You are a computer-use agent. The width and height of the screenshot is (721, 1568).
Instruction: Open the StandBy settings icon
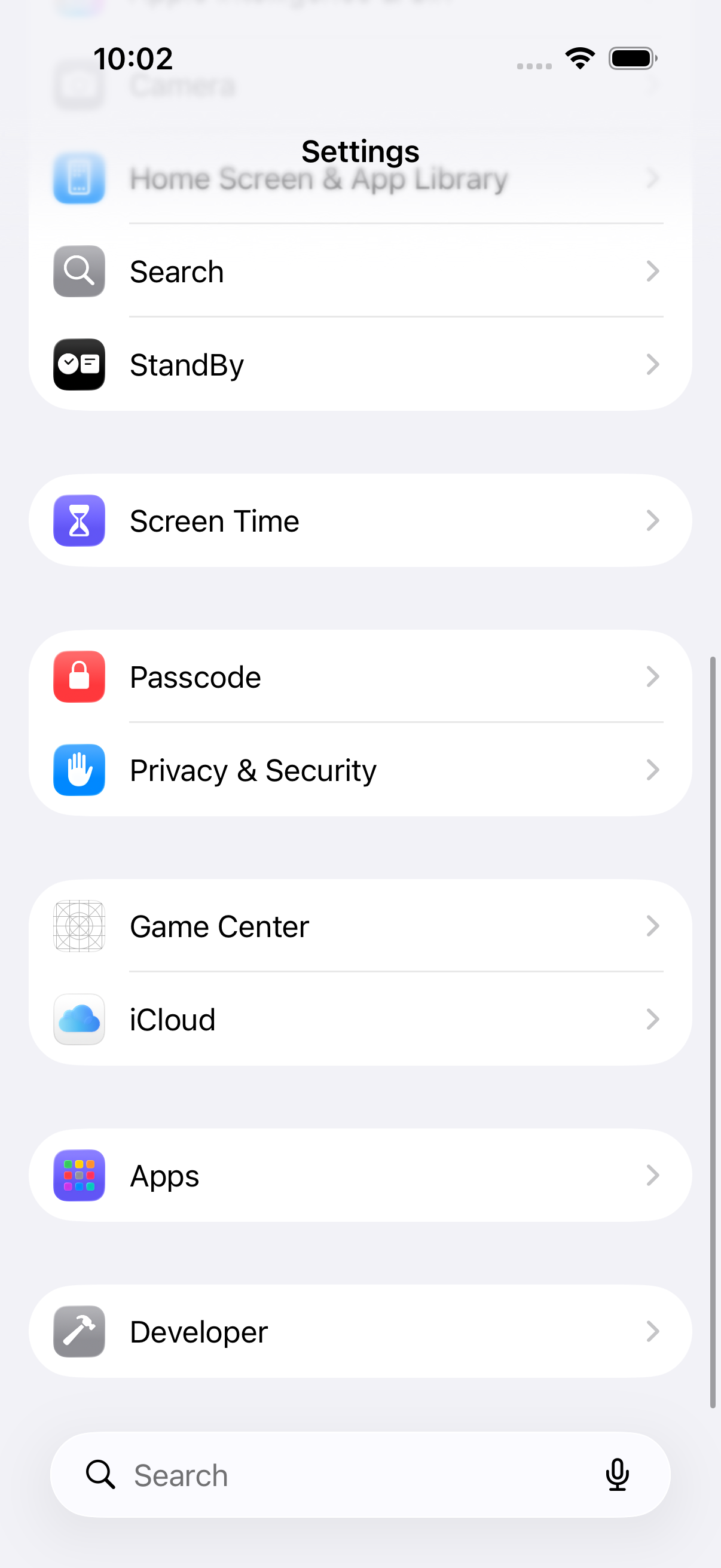point(79,365)
